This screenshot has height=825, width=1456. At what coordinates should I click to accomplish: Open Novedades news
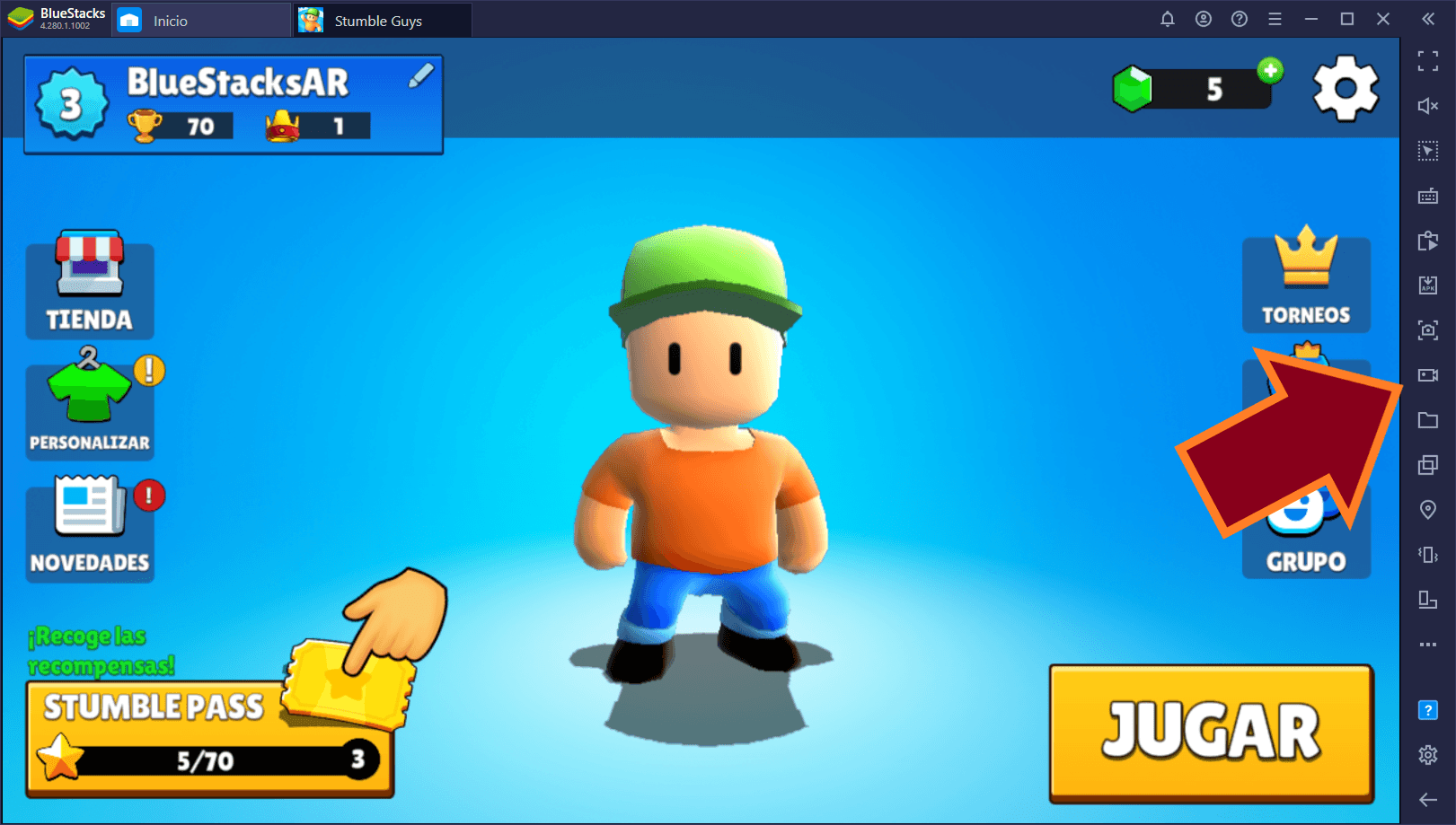tap(89, 528)
